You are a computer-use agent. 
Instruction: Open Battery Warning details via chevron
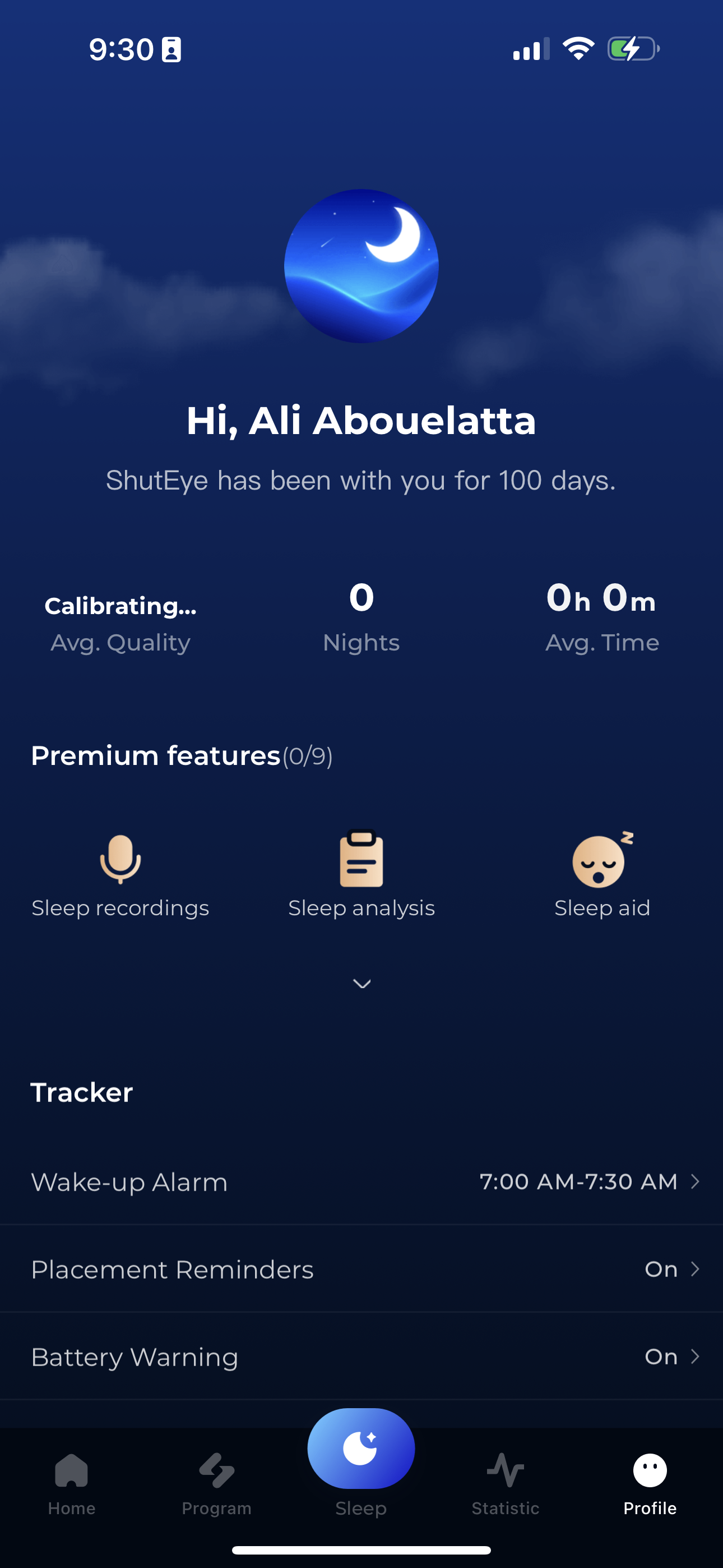coord(697,1357)
